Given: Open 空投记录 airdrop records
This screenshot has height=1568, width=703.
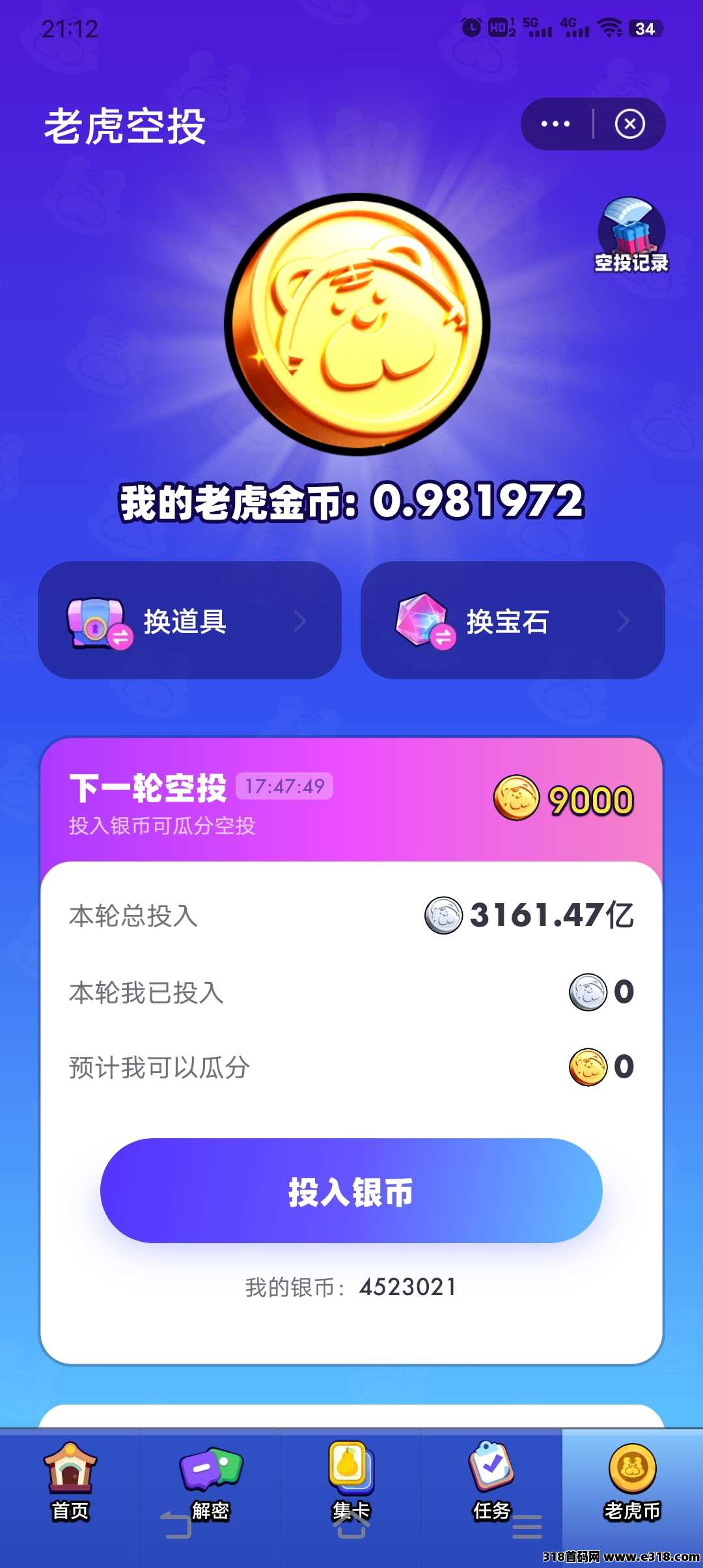Looking at the screenshot, I should pos(631,236).
